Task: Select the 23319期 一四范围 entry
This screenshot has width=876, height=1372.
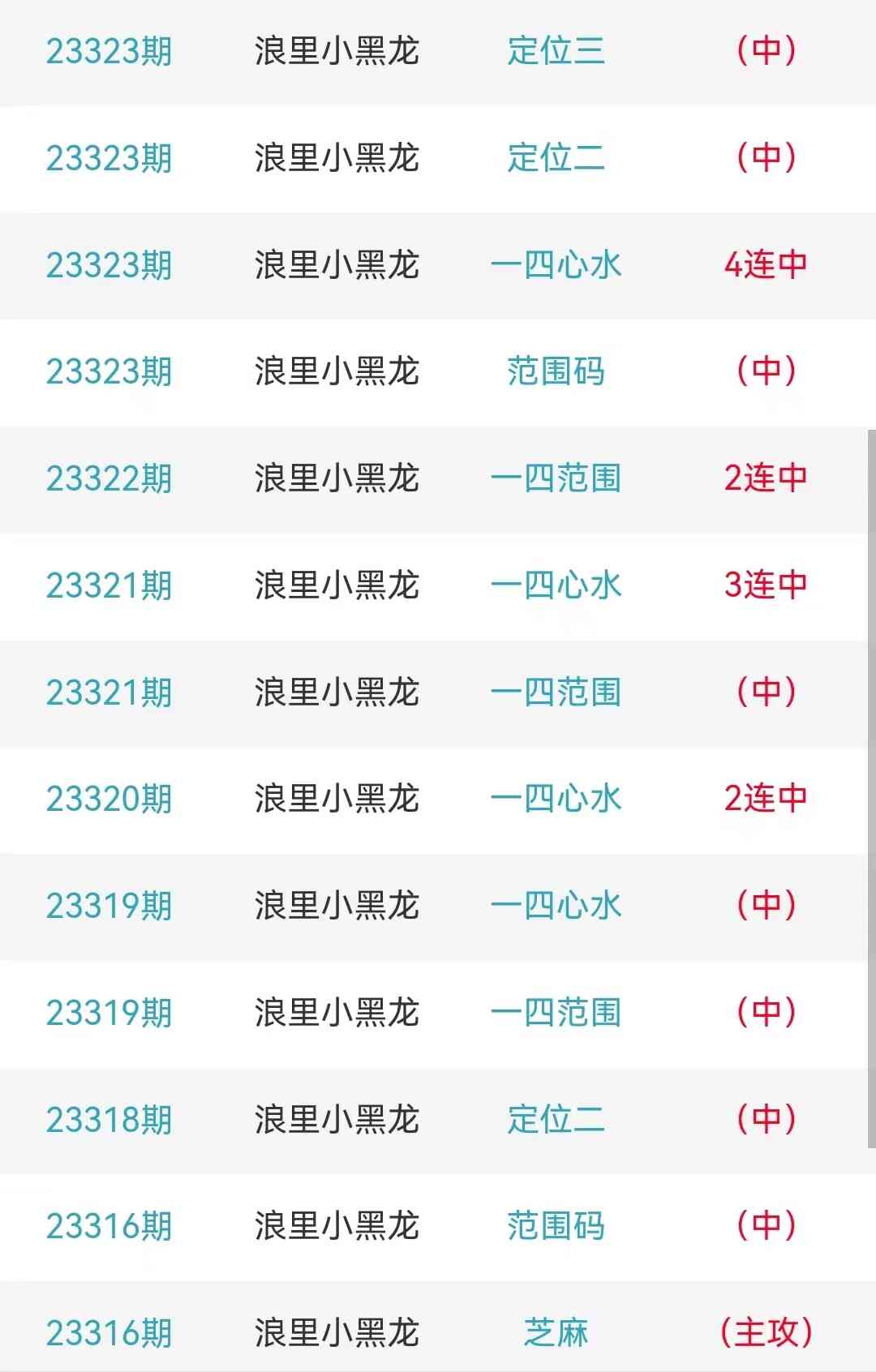Action: (x=556, y=1013)
